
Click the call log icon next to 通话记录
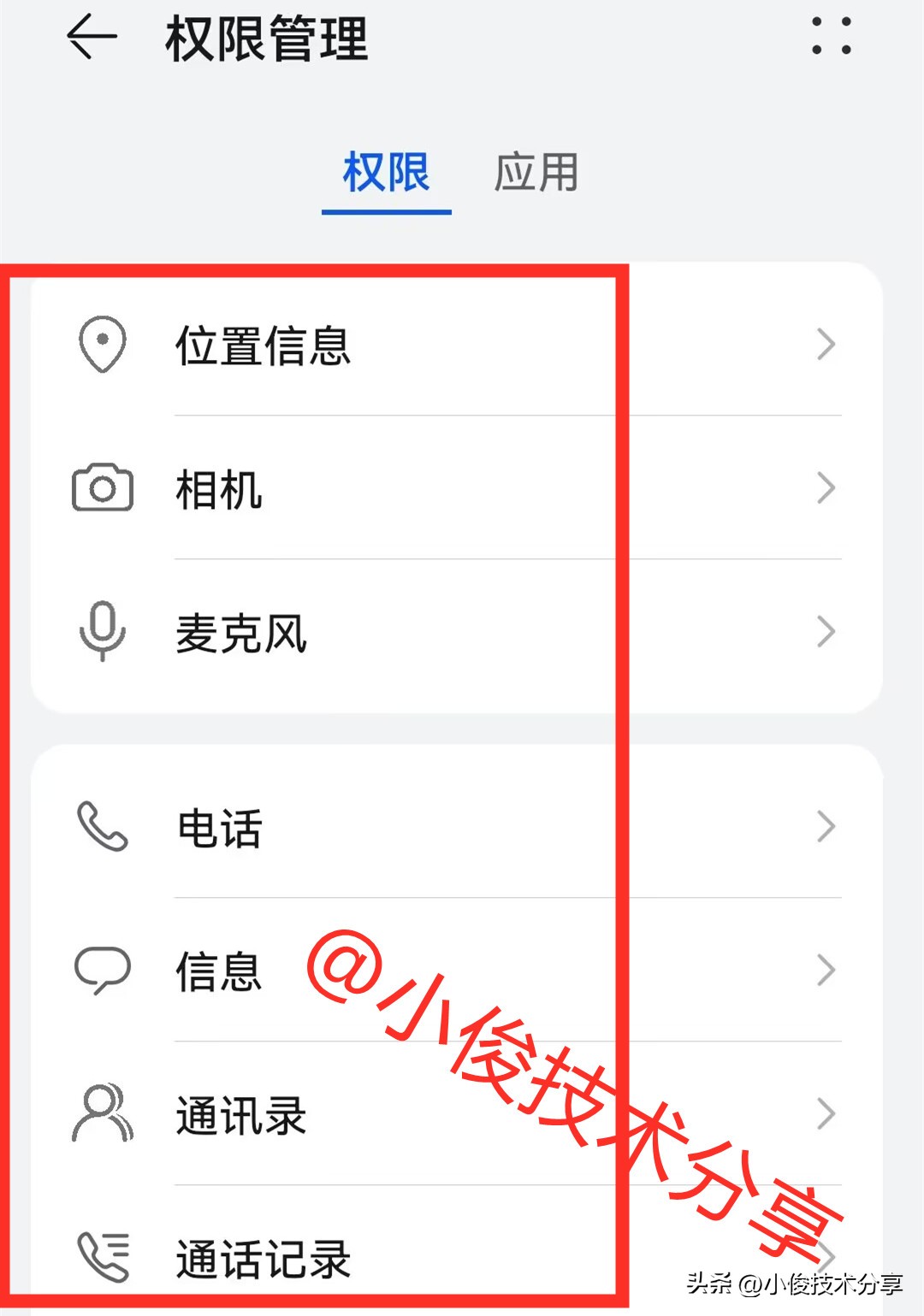[103, 1255]
